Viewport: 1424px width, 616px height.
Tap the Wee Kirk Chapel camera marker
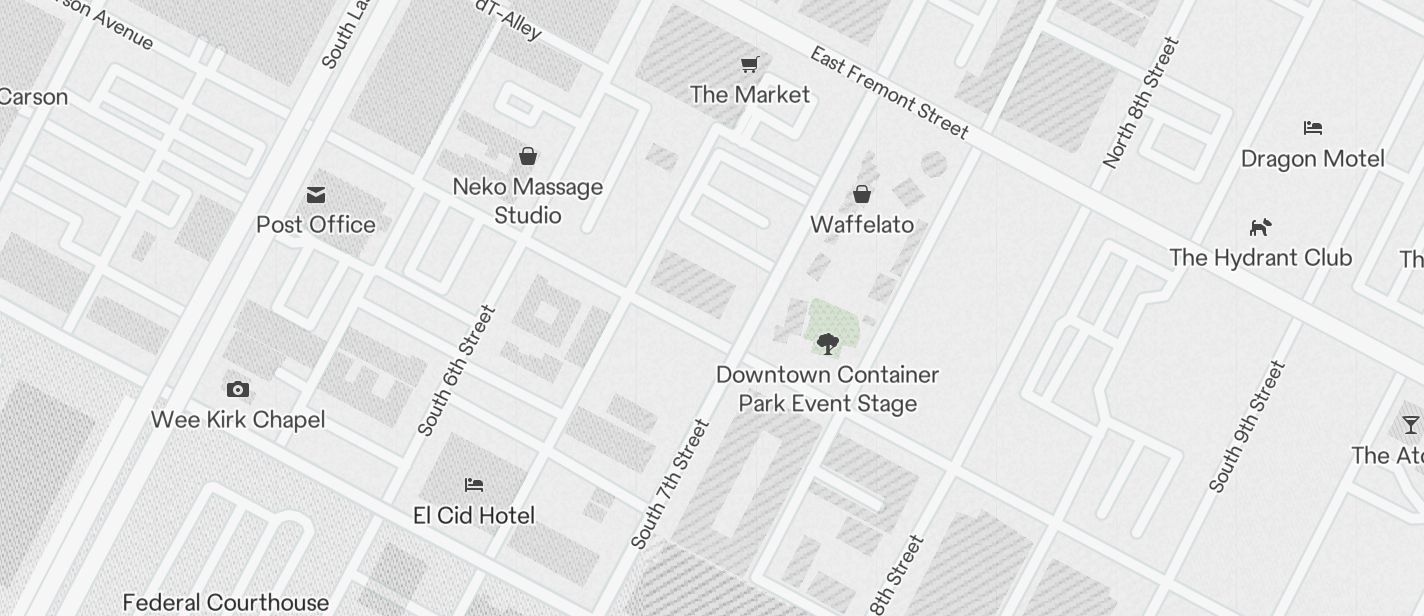click(x=237, y=389)
